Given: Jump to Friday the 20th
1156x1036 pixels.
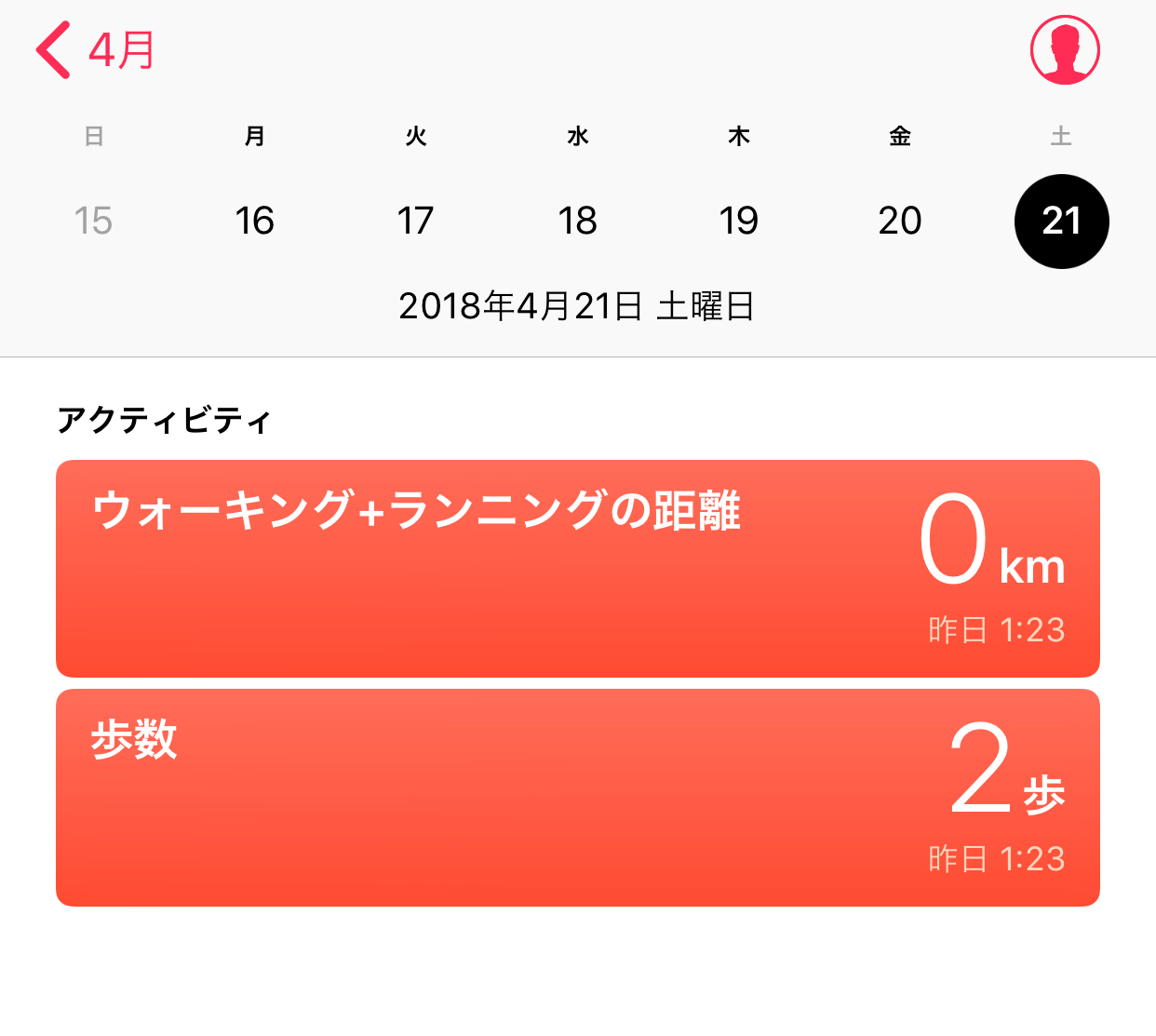Looking at the screenshot, I should click(900, 222).
